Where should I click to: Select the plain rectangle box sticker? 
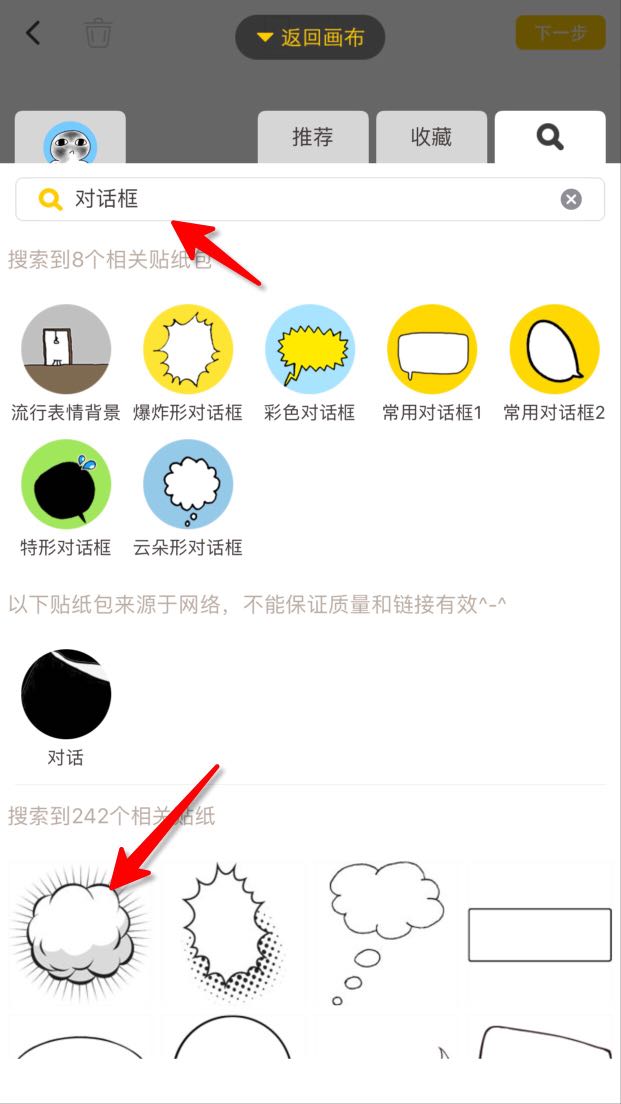click(540, 935)
